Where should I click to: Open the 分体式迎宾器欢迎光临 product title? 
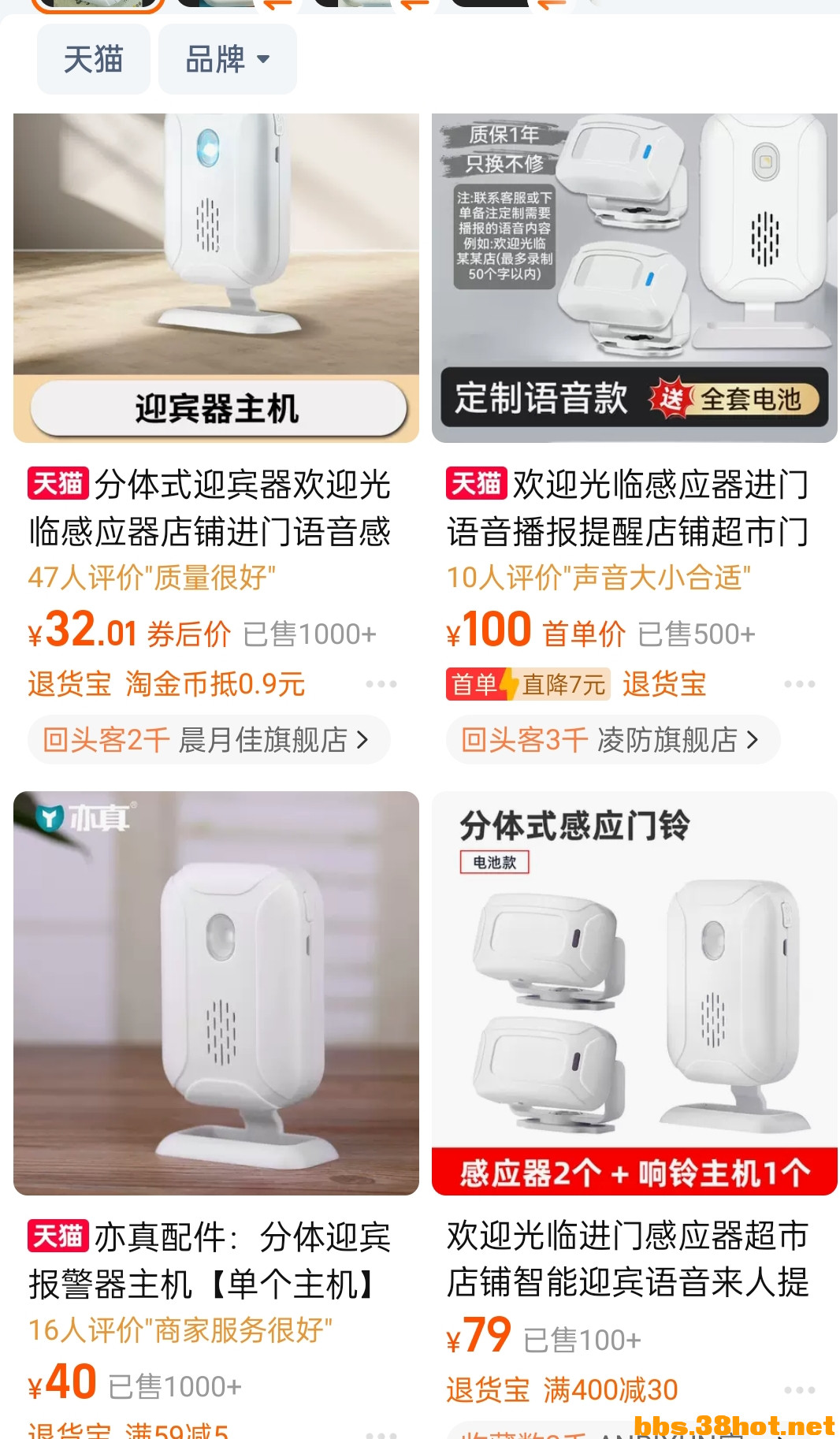coord(210,508)
